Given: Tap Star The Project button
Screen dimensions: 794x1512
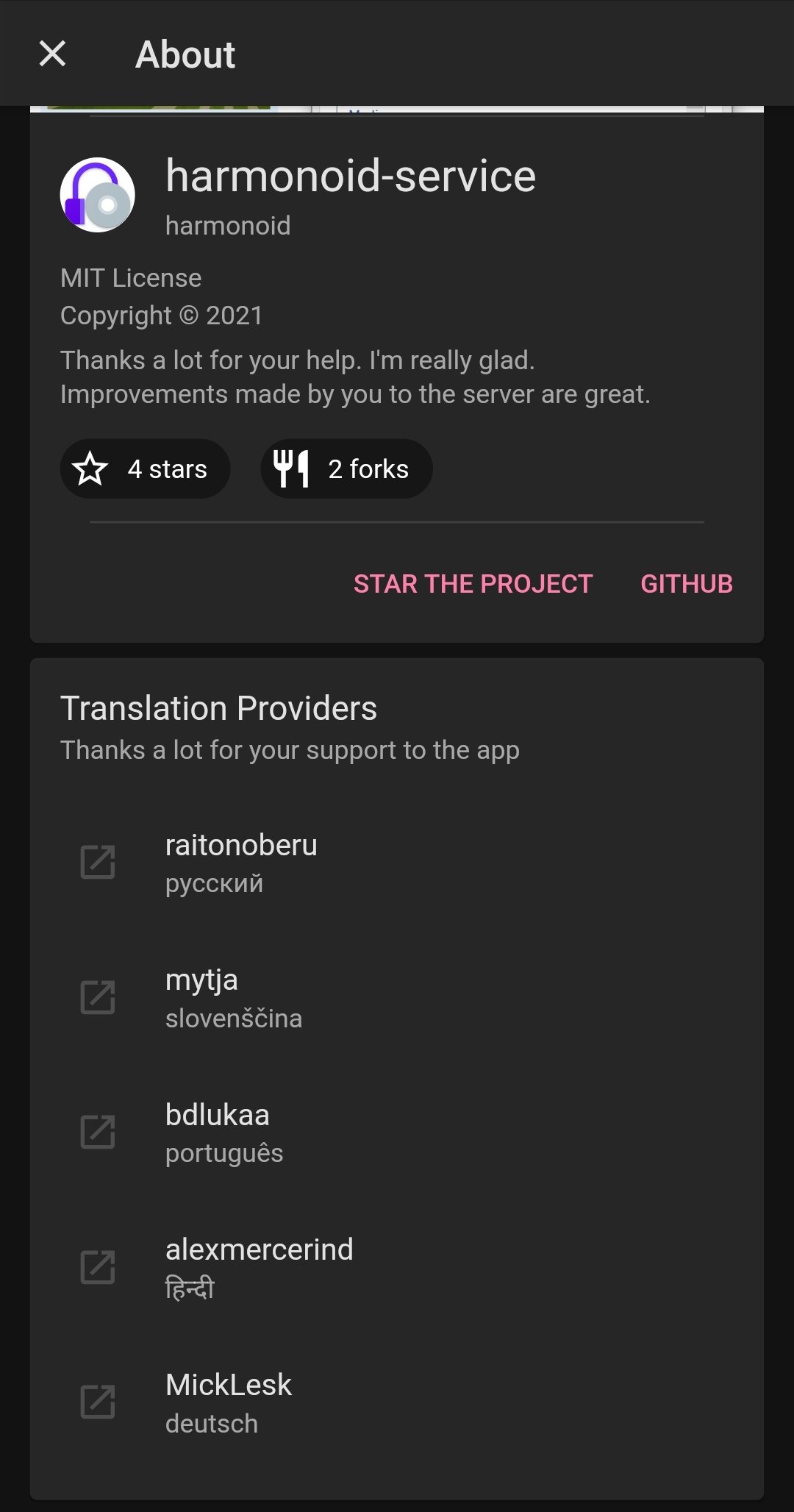Looking at the screenshot, I should click(473, 584).
